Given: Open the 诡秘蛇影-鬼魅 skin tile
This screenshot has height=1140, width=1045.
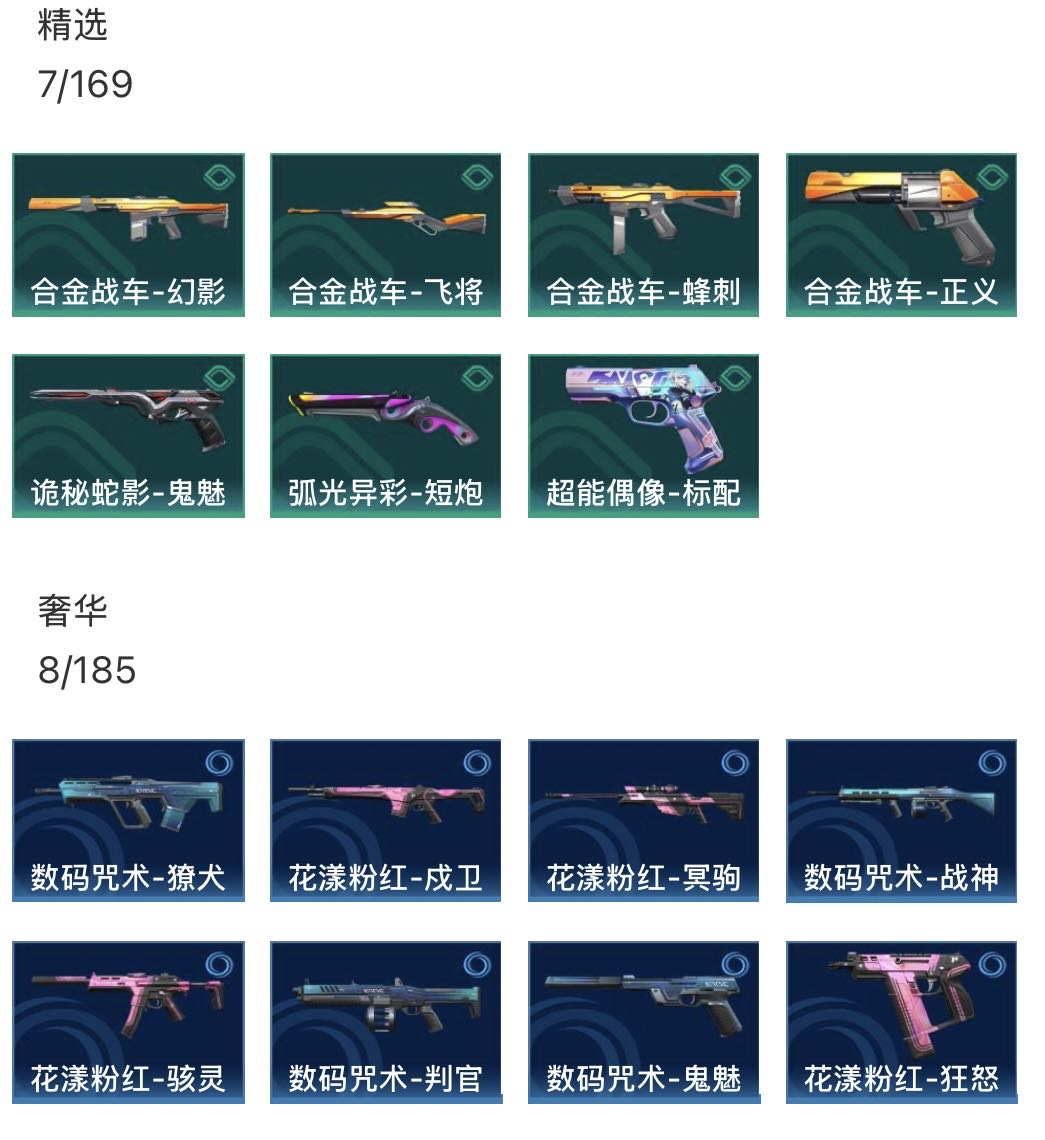Looking at the screenshot, I should tap(128, 436).
